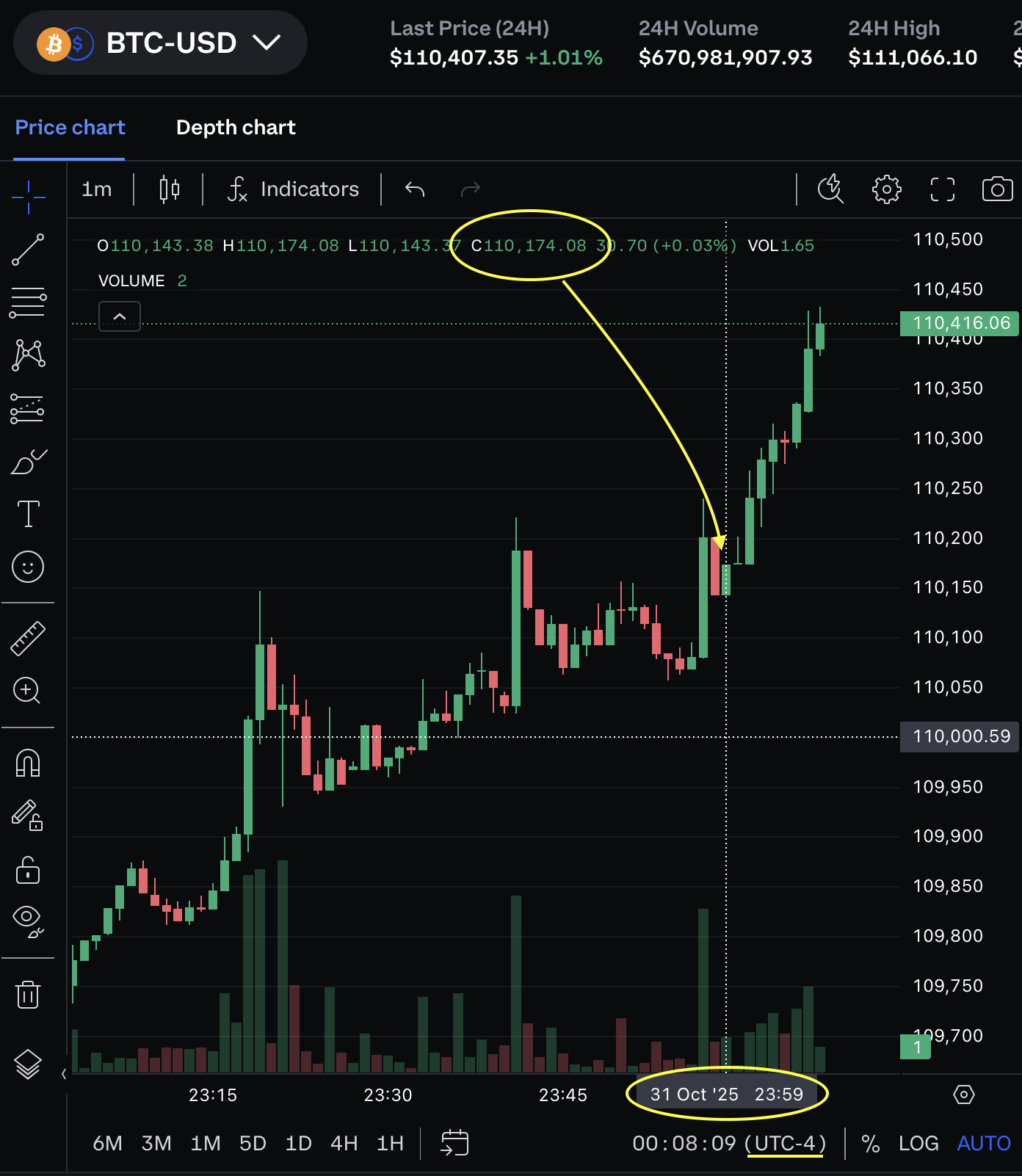The height and width of the screenshot is (1176, 1022).
Task: Set chart range to 1D
Action: click(x=298, y=1143)
